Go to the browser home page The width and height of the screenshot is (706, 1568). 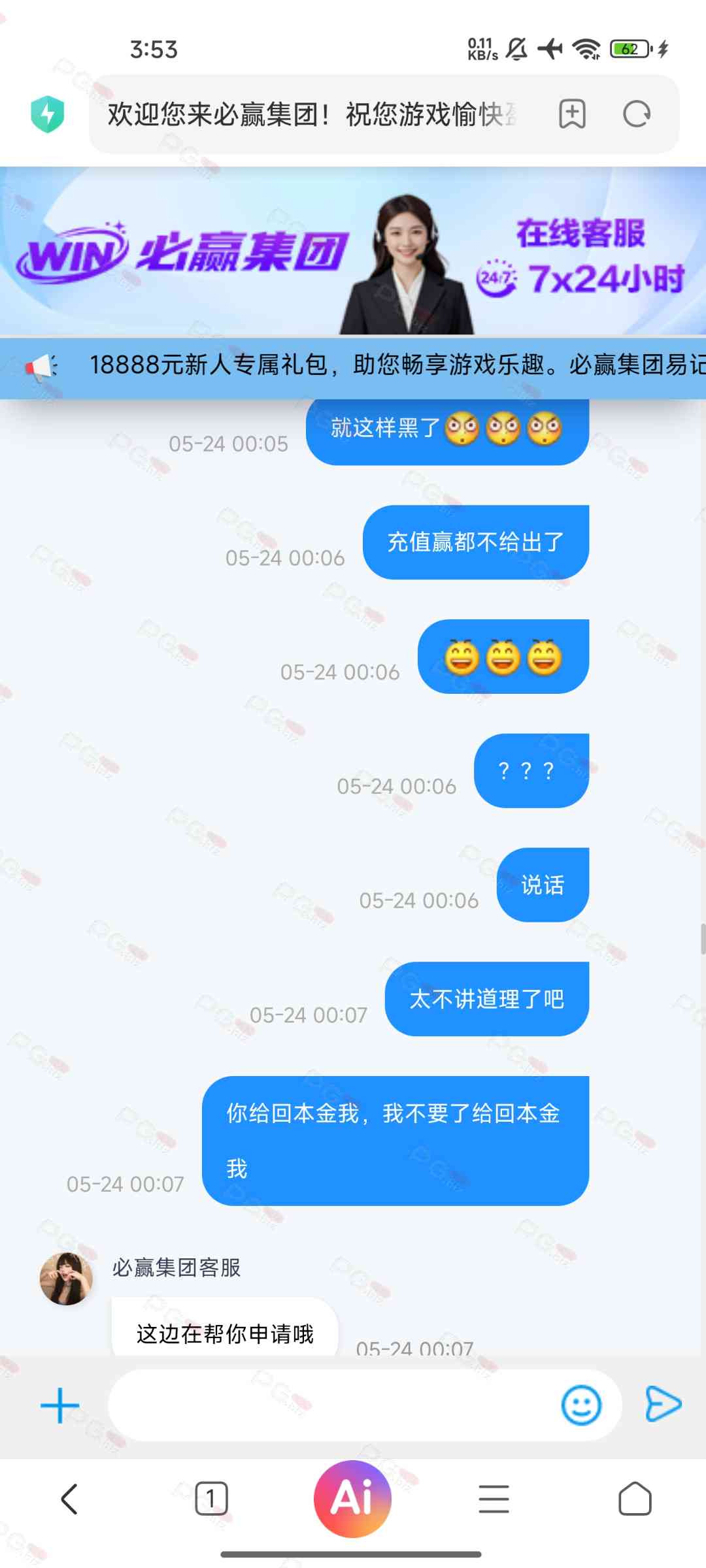[x=635, y=1499]
